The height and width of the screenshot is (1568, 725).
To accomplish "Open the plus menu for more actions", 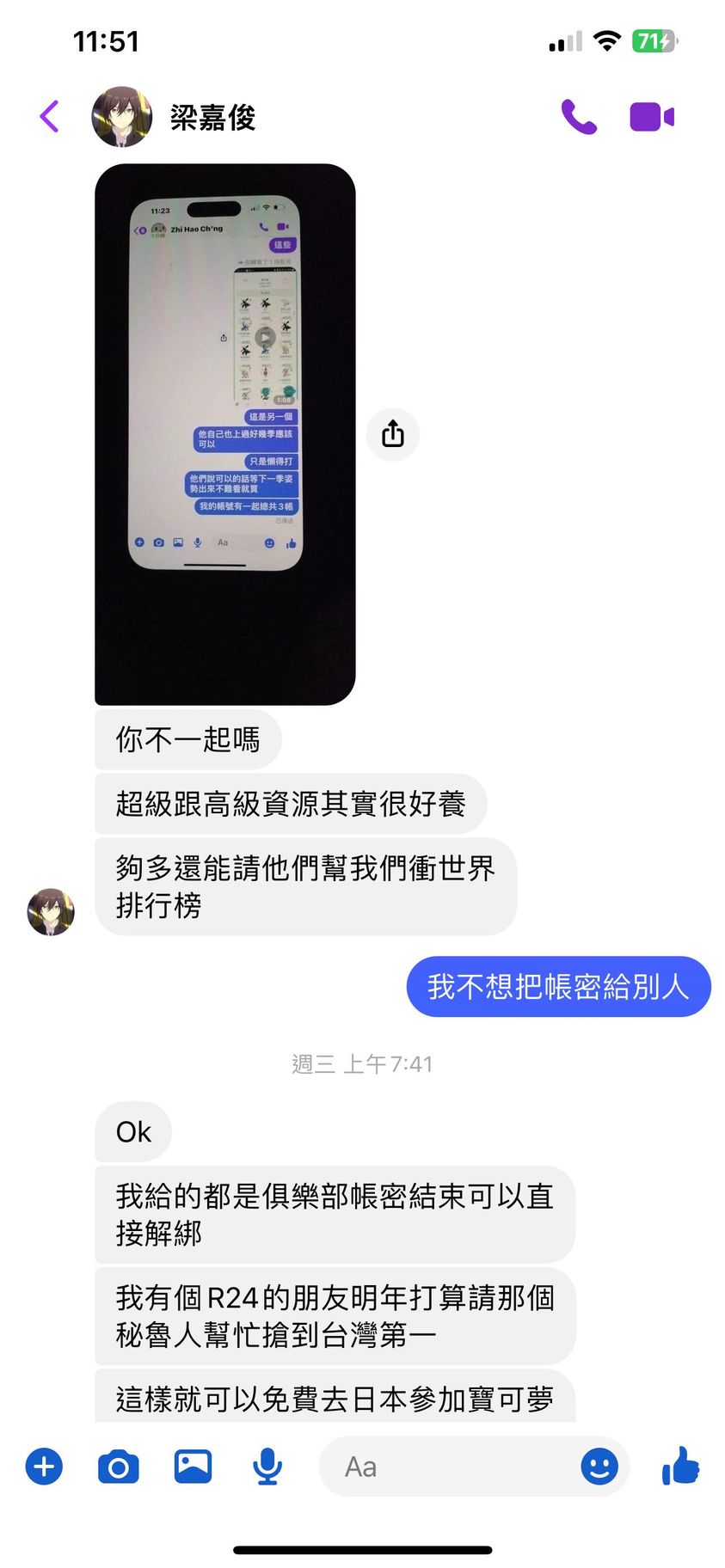I will point(44,1467).
